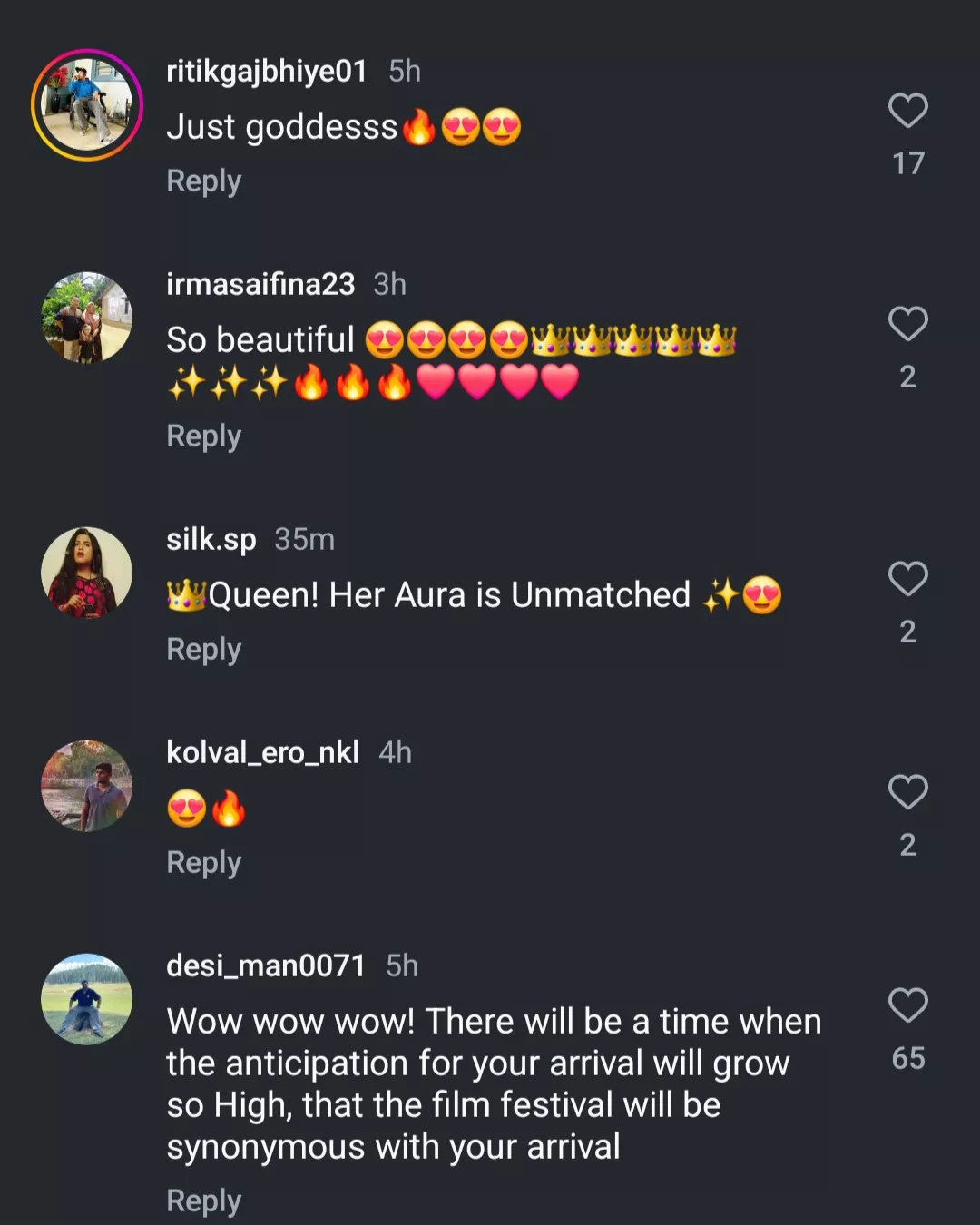Like desi_man0071's comment
The image size is (980, 1225).
coord(907,1005)
